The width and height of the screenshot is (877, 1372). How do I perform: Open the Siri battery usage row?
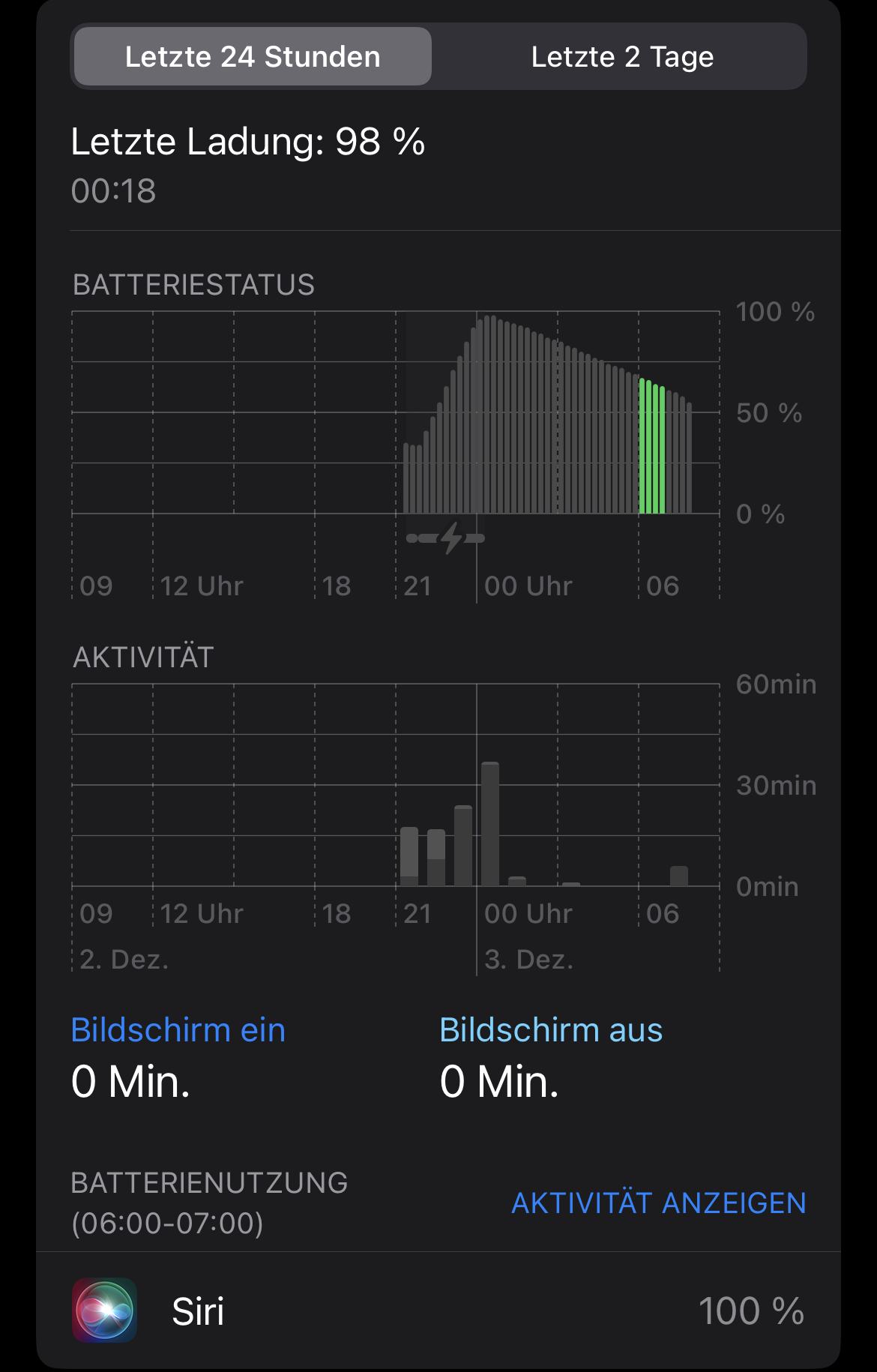tap(438, 1311)
